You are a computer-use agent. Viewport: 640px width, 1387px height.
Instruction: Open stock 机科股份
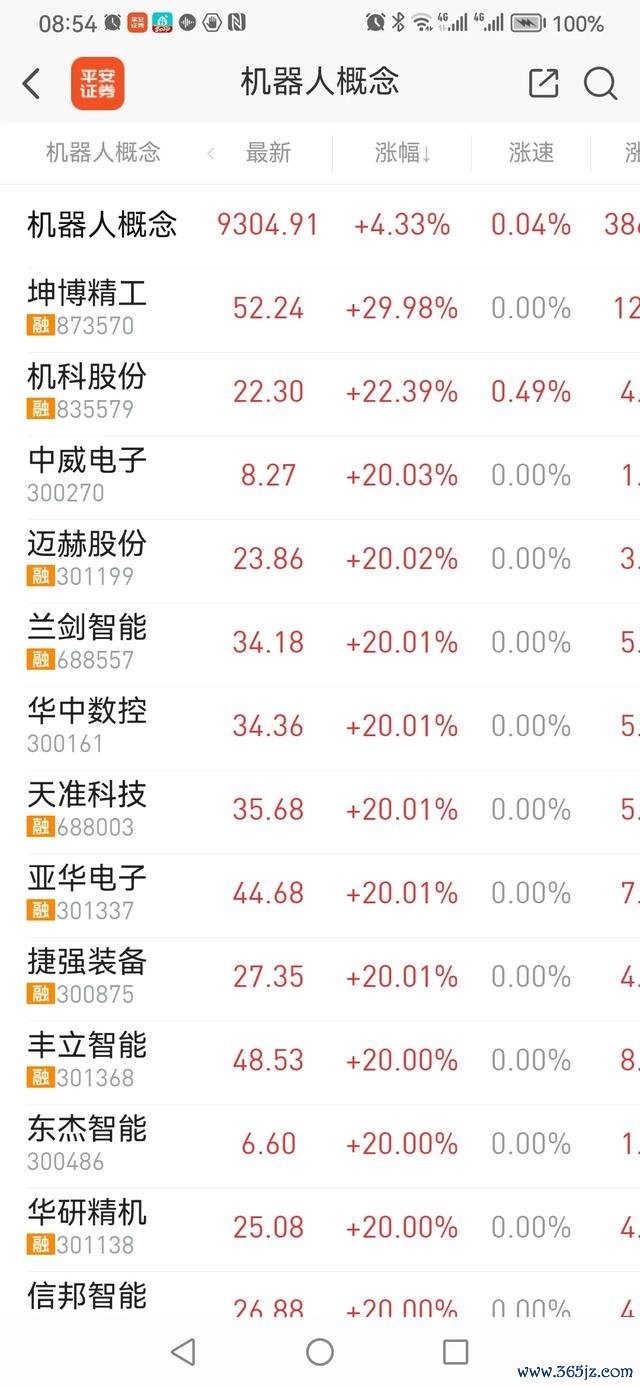(320, 393)
